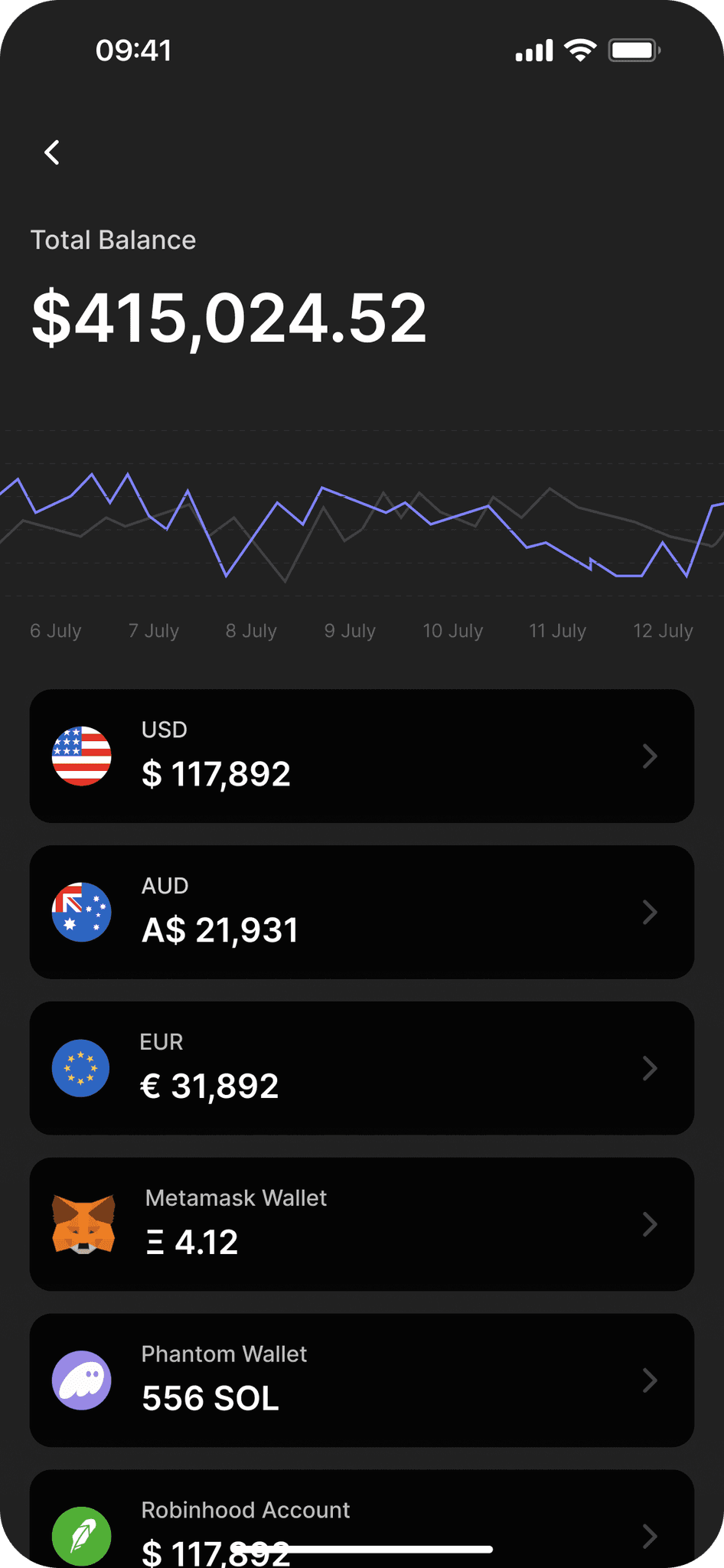
Task: Tap the 556 SOL balance text
Action: pos(209,1398)
